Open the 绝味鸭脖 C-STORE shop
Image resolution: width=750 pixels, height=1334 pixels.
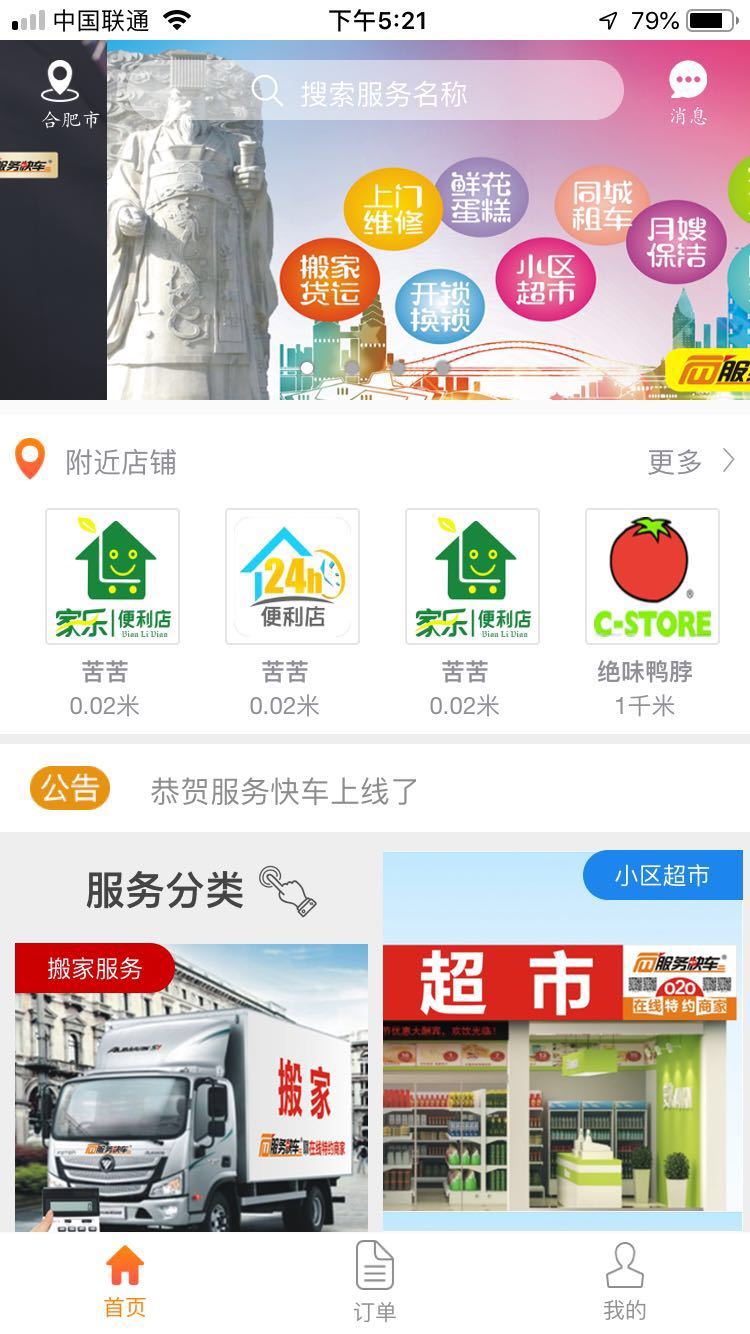click(x=651, y=577)
